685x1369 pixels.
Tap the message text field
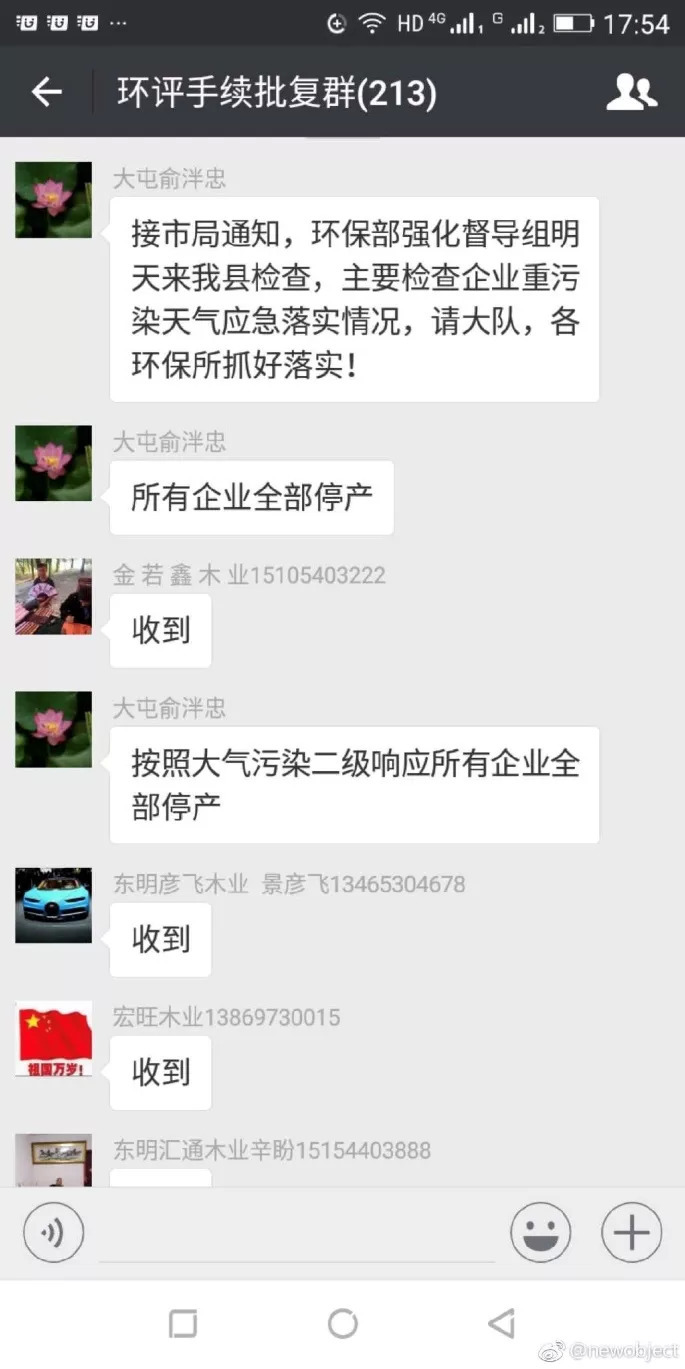coord(295,1234)
